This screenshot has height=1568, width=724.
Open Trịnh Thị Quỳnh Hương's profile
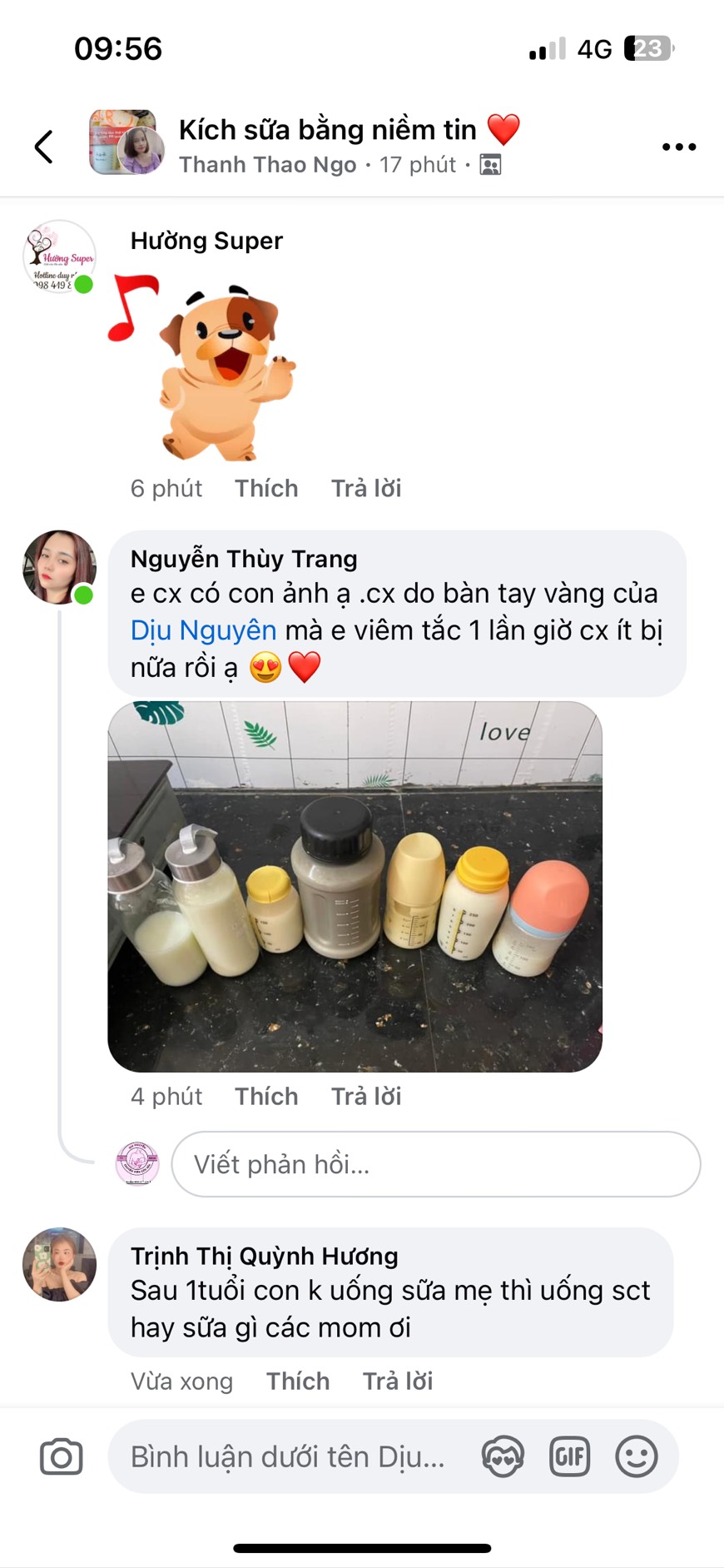pos(264,1256)
